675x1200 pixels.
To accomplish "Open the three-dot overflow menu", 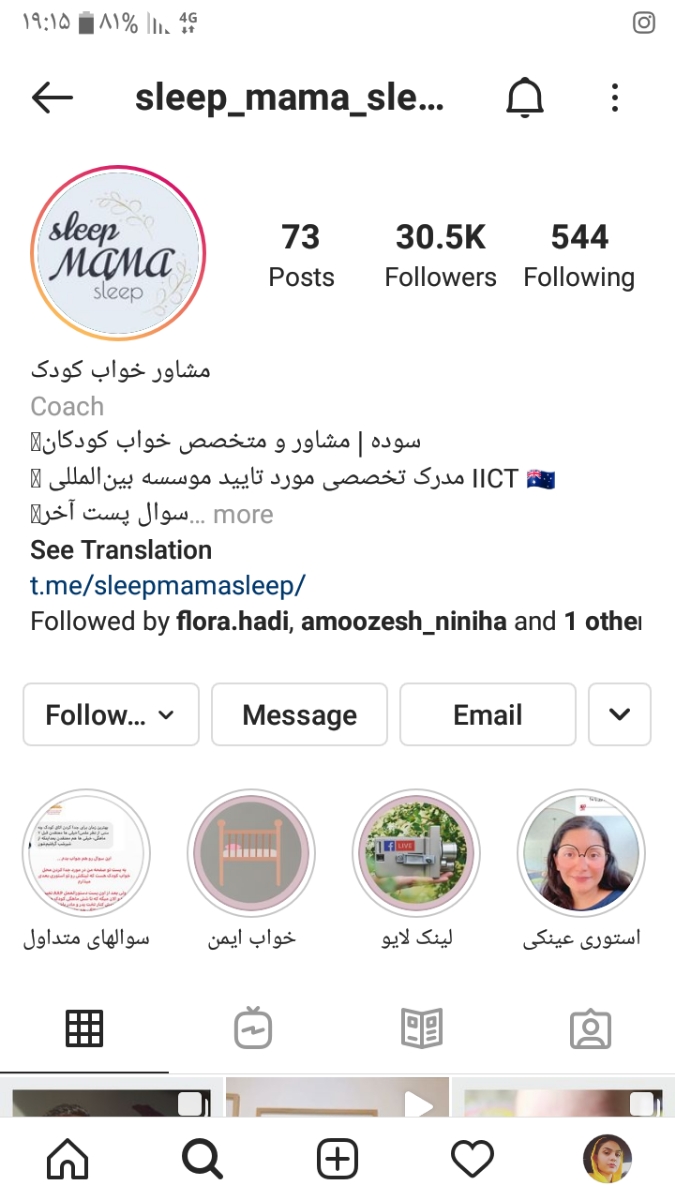I will tap(614, 97).
